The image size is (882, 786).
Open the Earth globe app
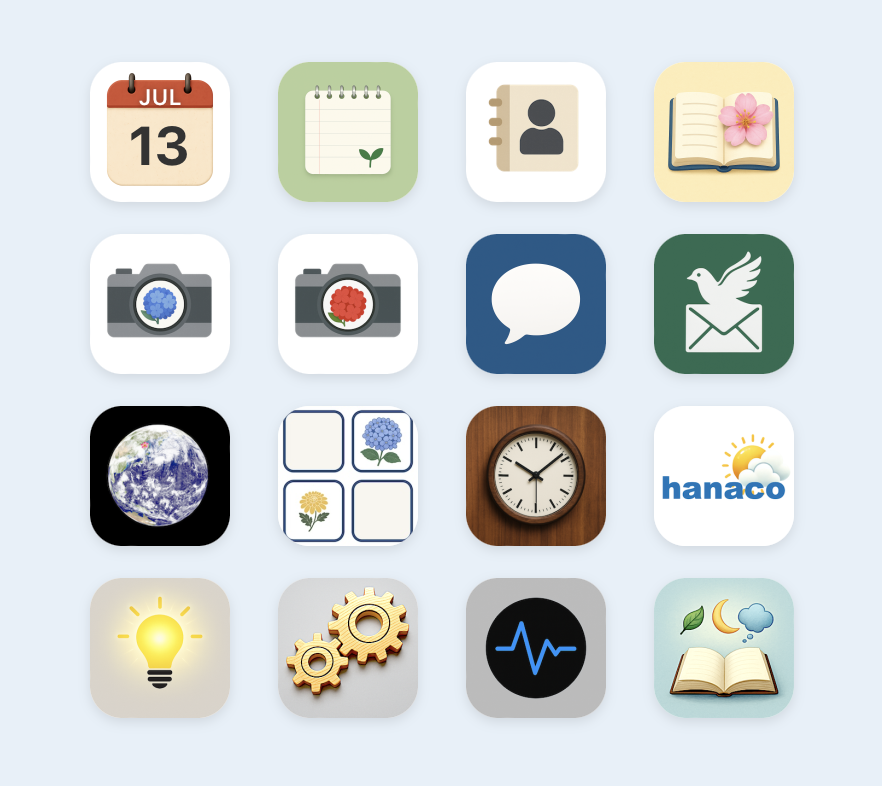coord(160,476)
